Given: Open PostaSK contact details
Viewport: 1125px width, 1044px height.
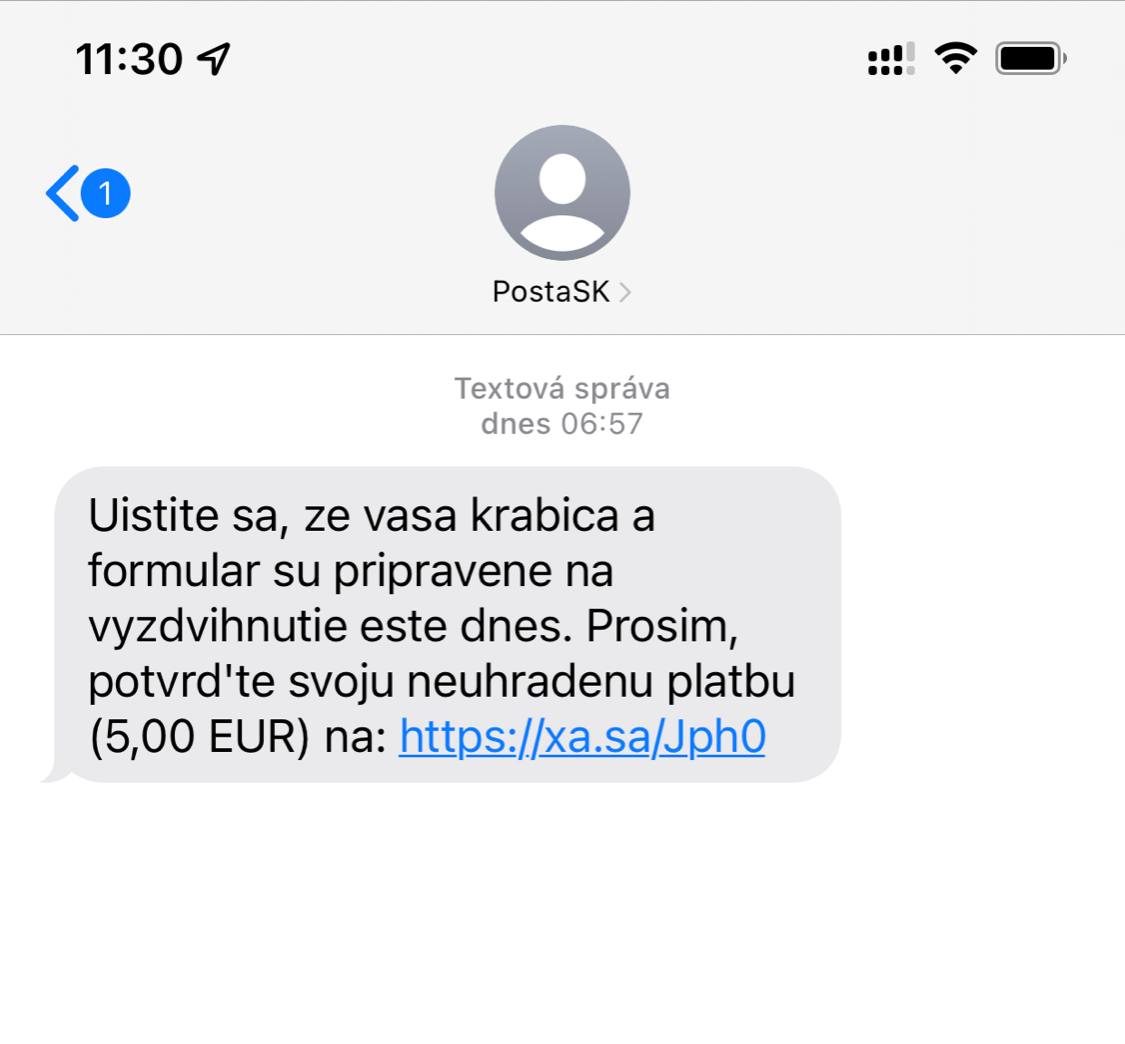Looking at the screenshot, I should pos(562,291).
